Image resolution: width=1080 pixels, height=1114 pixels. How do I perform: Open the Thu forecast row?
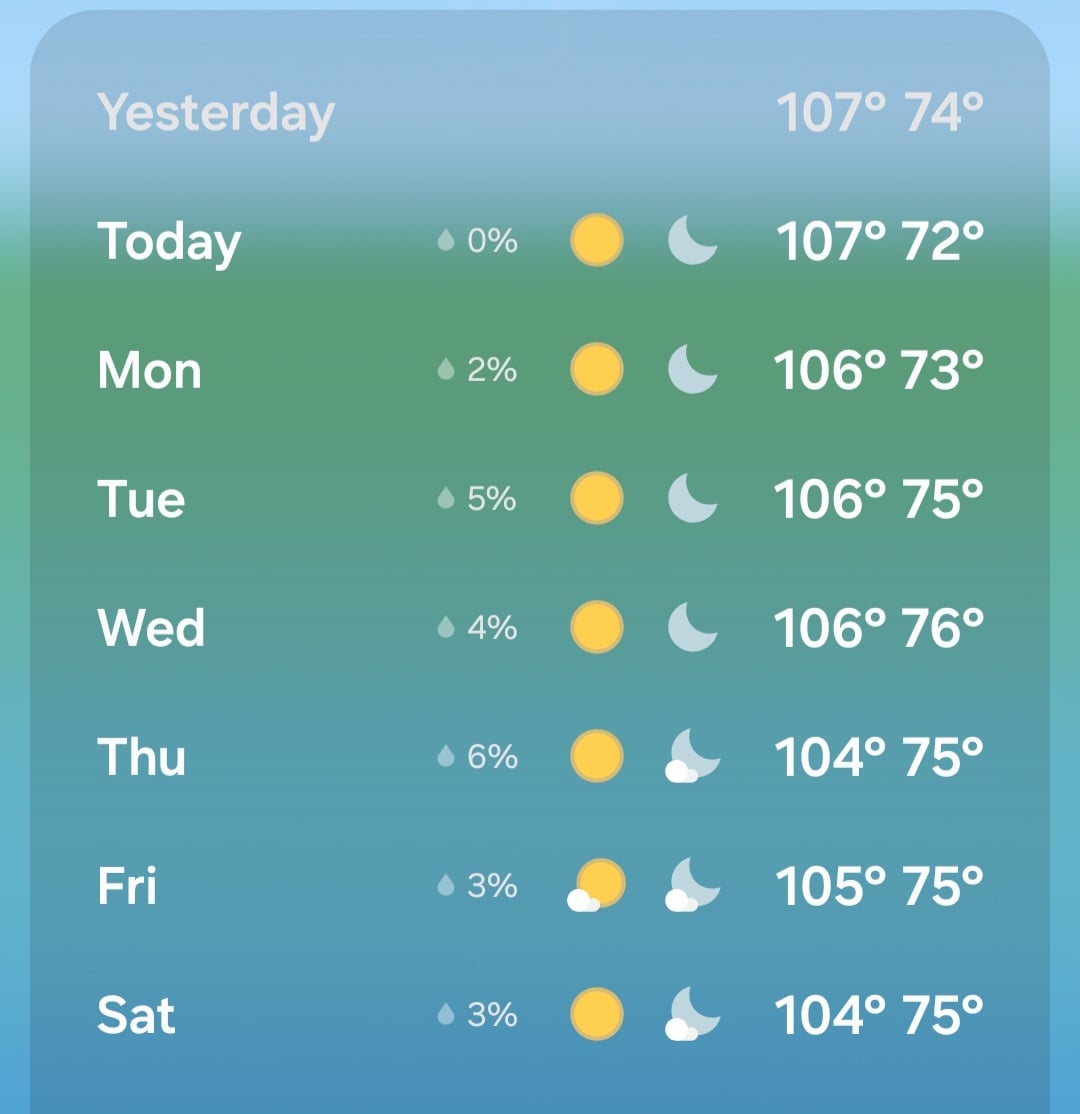(x=540, y=756)
